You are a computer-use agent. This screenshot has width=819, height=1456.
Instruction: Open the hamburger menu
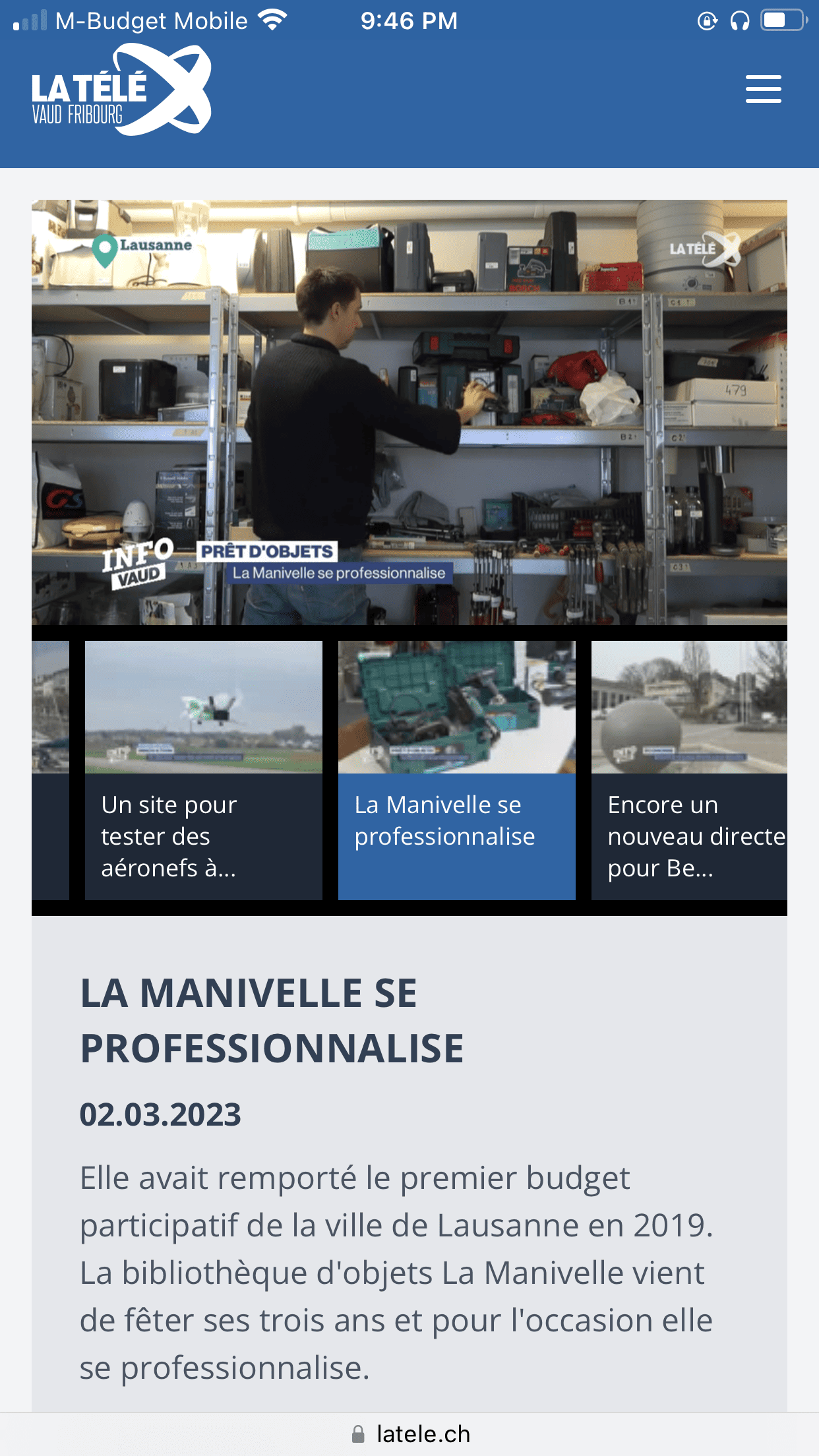pos(763,89)
